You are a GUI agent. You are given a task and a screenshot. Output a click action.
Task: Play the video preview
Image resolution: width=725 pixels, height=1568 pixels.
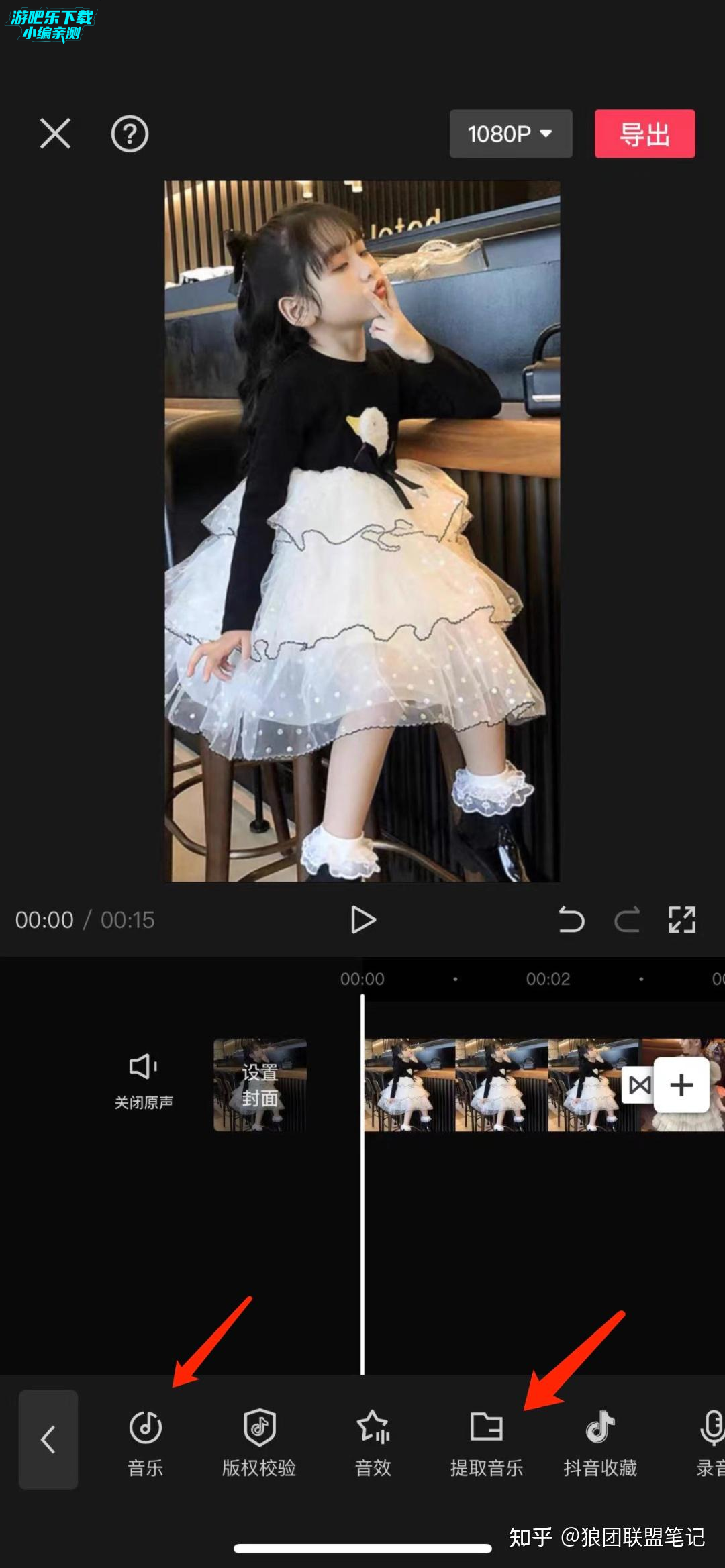(362, 920)
